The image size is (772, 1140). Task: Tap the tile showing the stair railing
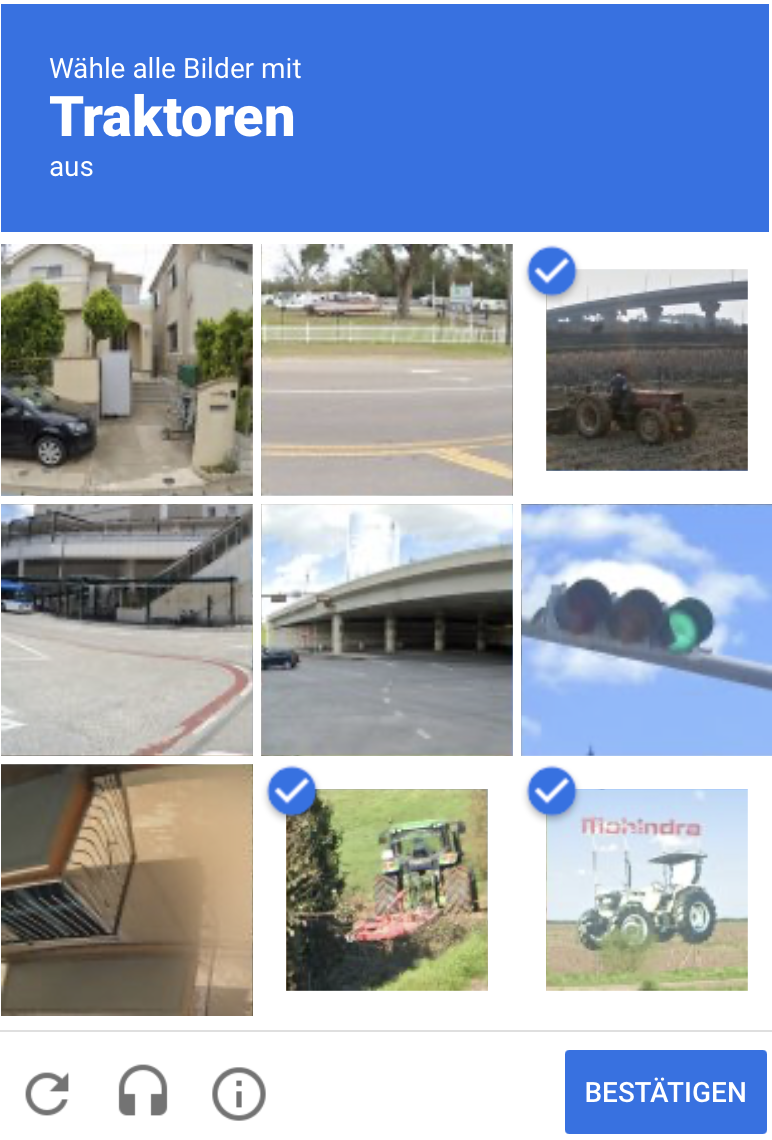pyautogui.click(x=127, y=890)
